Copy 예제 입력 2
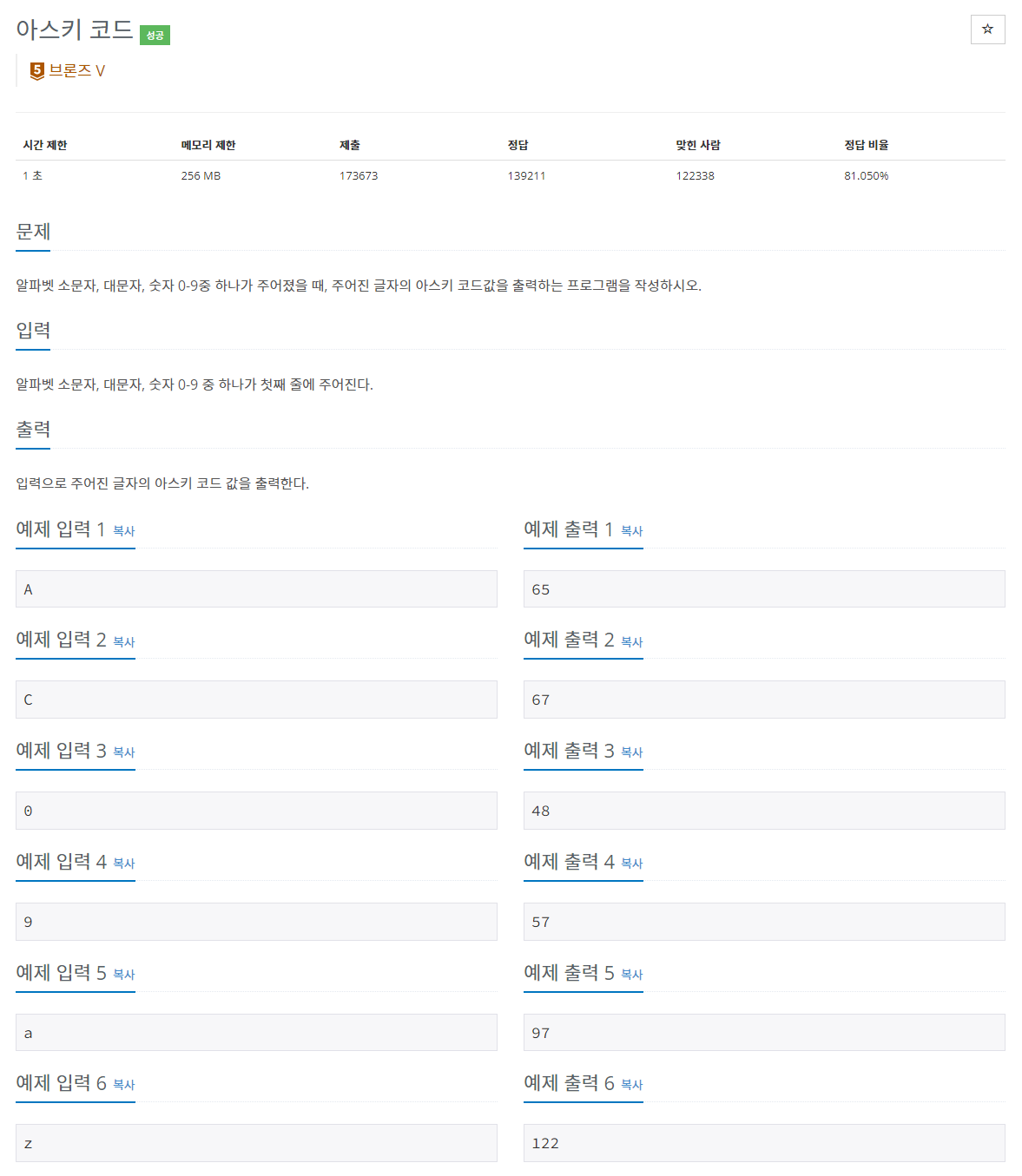The width and height of the screenshot is (1022, 1176). [x=124, y=642]
